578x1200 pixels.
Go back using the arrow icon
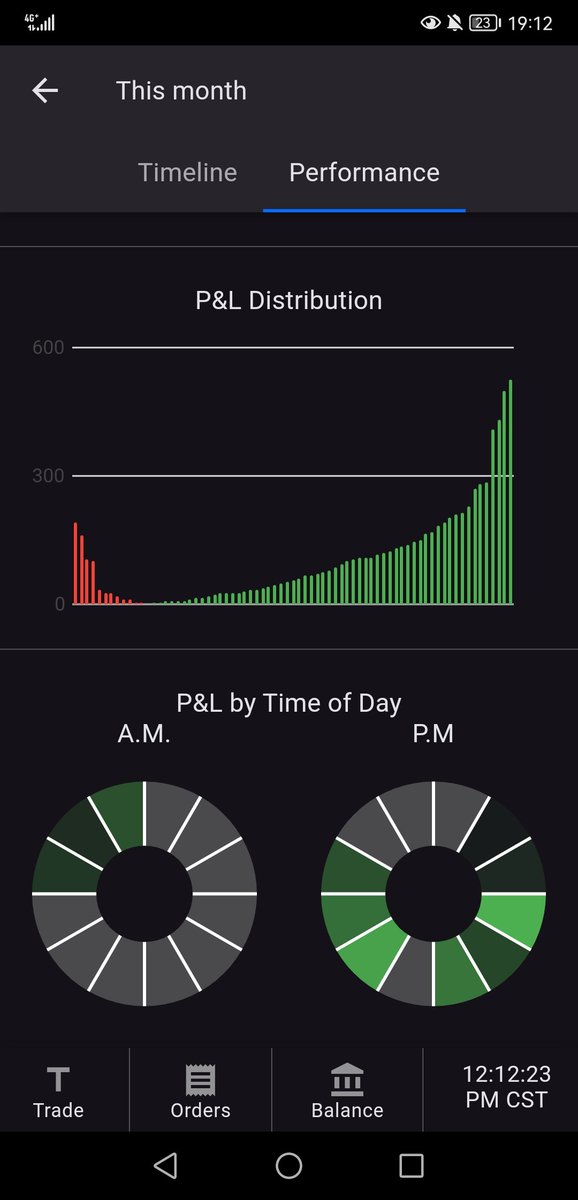45,90
